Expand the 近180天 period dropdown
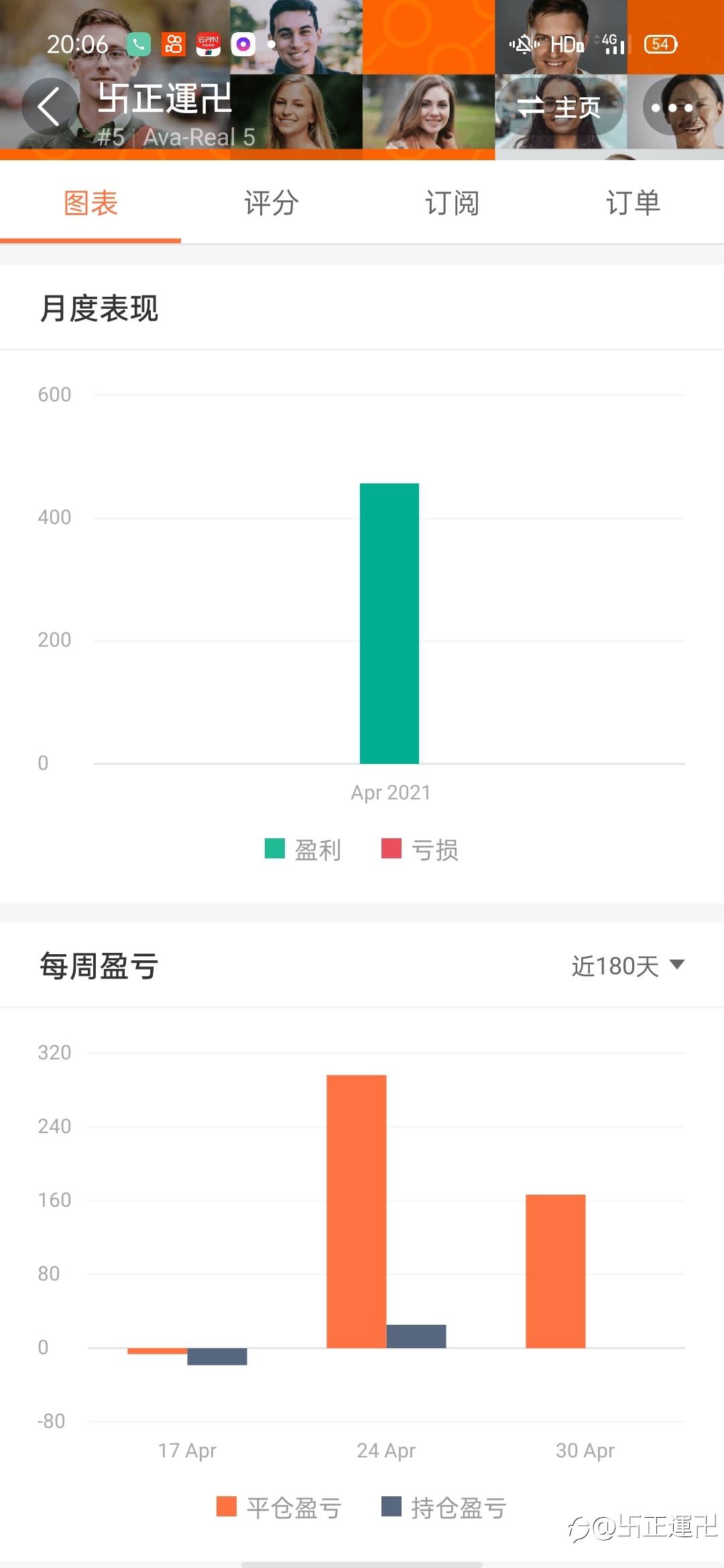The height and width of the screenshot is (1568, 724). click(628, 966)
